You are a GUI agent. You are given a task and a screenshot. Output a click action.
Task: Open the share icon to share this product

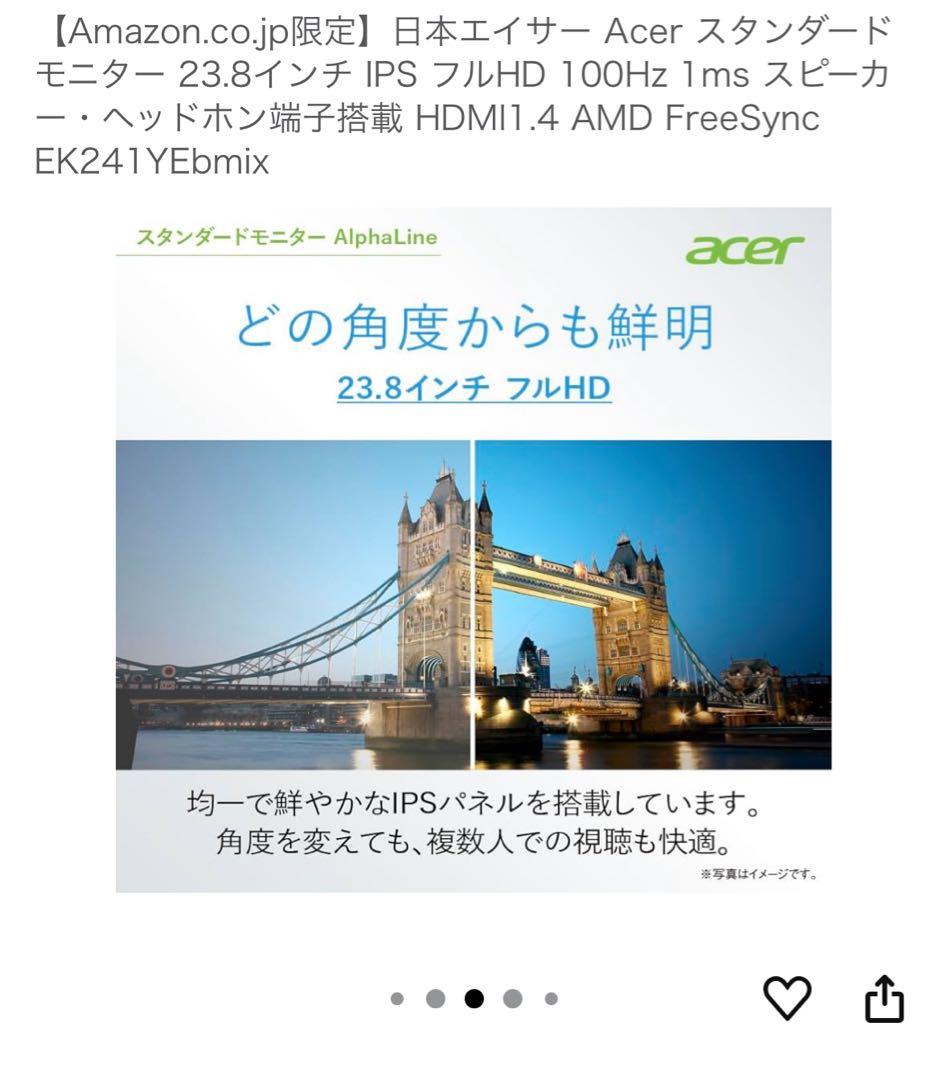(884, 996)
